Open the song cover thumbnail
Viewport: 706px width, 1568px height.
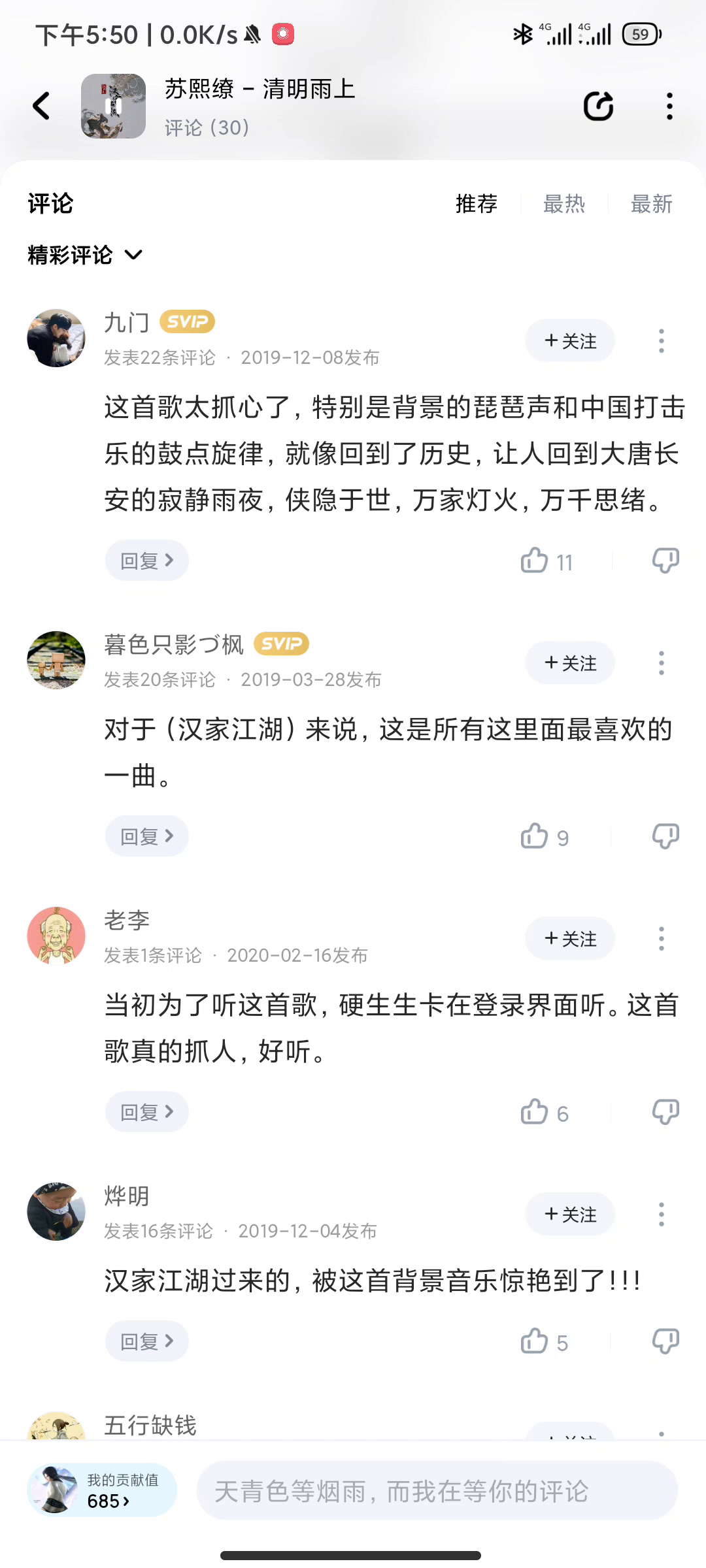pyautogui.click(x=113, y=106)
